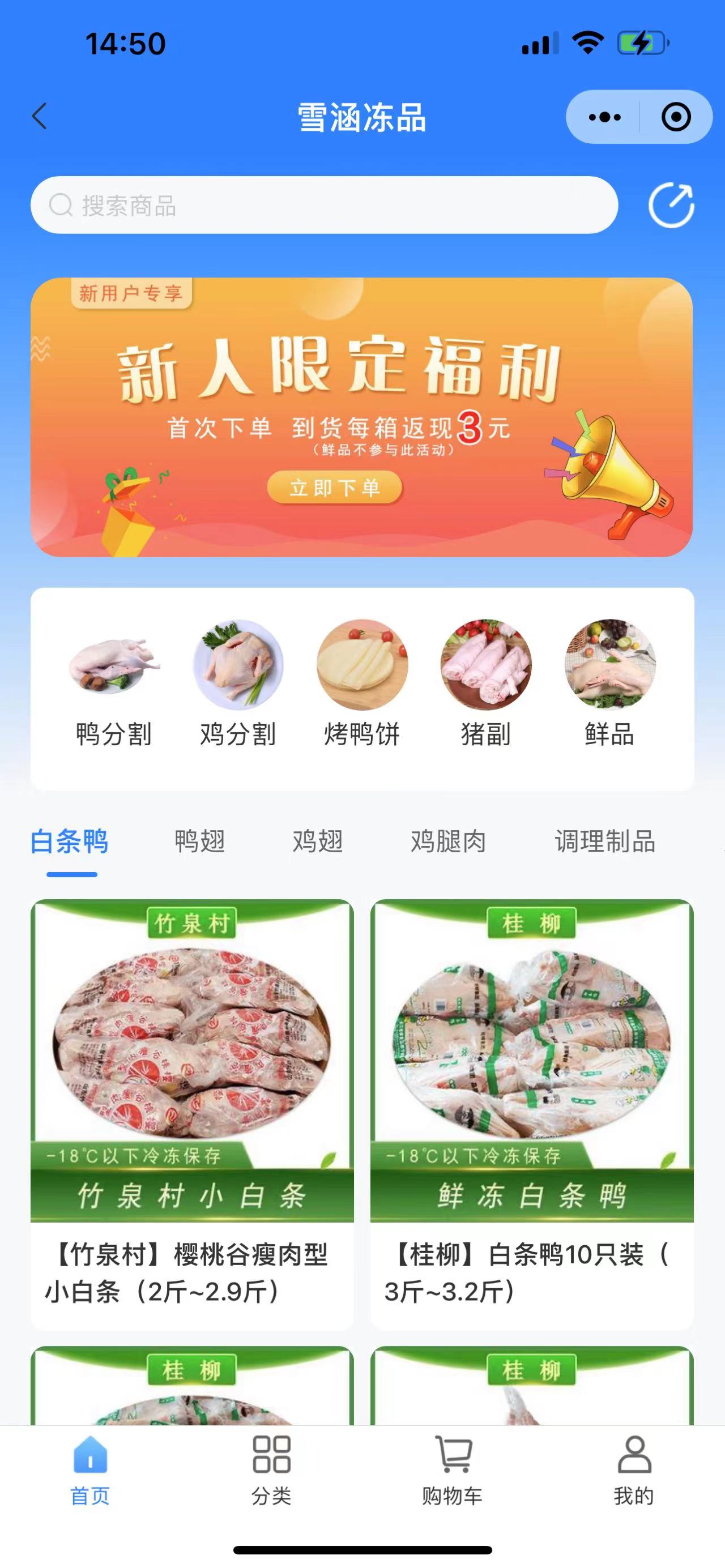This screenshot has width=725, height=1568.
Task: Switch to the 鸭翅 tab
Action: tap(200, 843)
